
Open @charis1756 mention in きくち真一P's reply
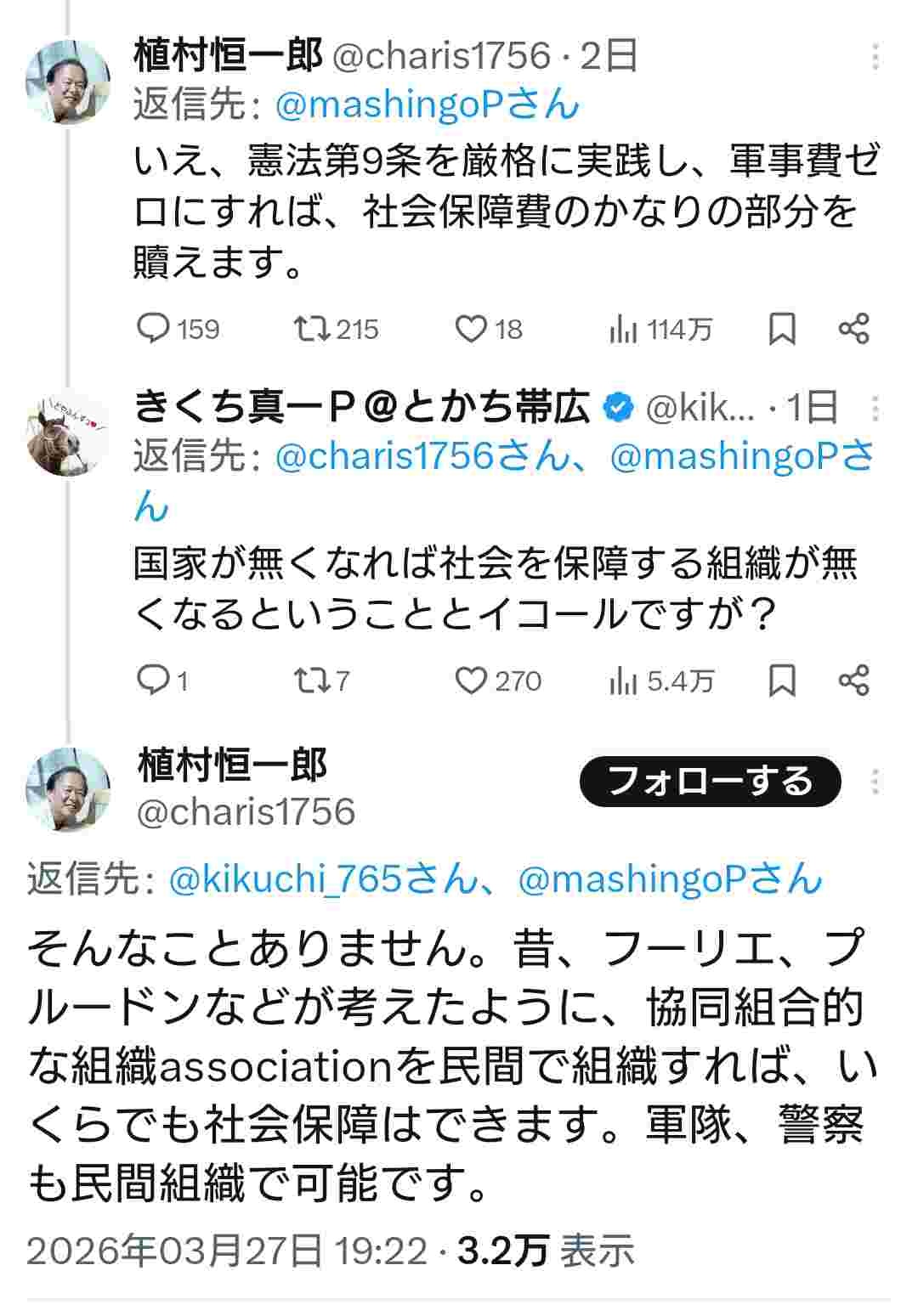tap(421, 456)
